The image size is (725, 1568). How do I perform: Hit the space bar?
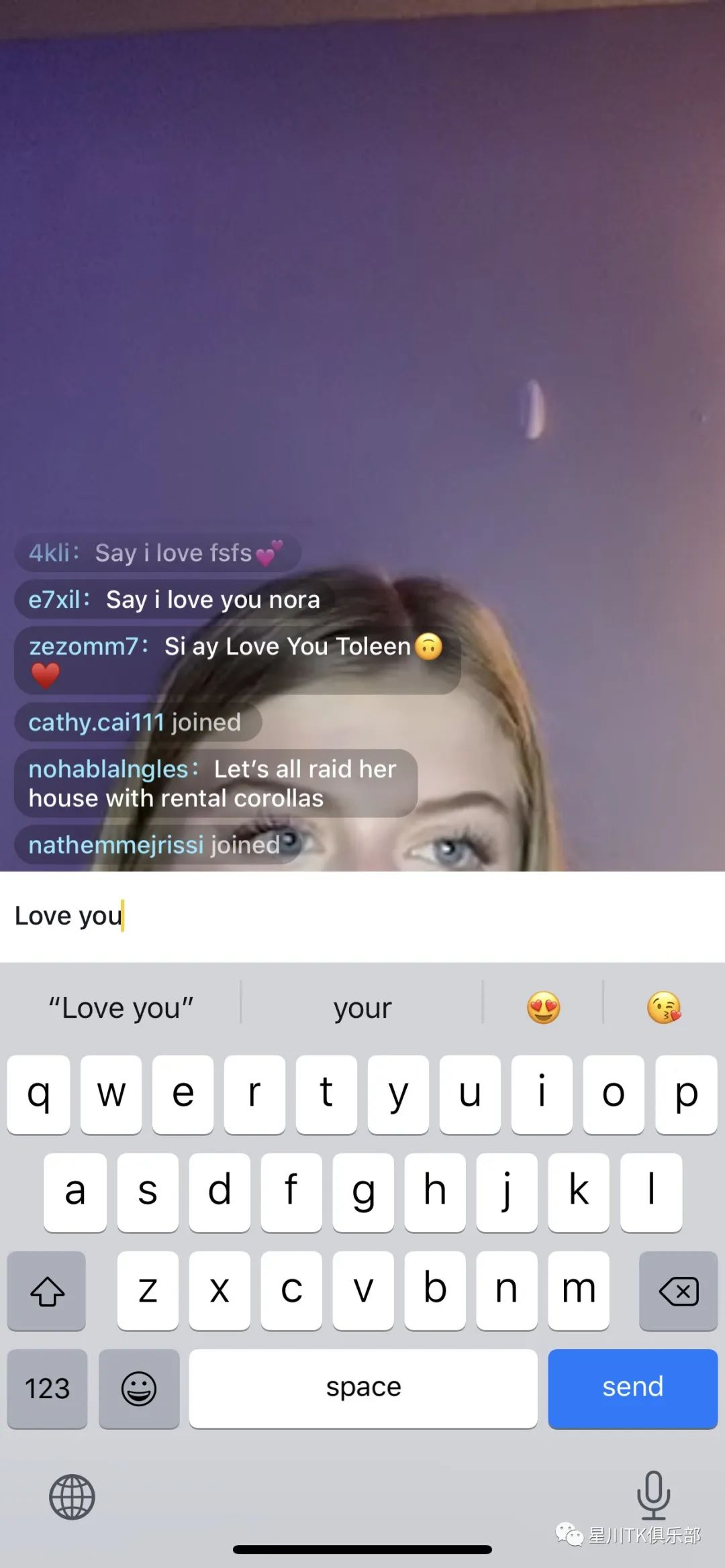point(362,1388)
